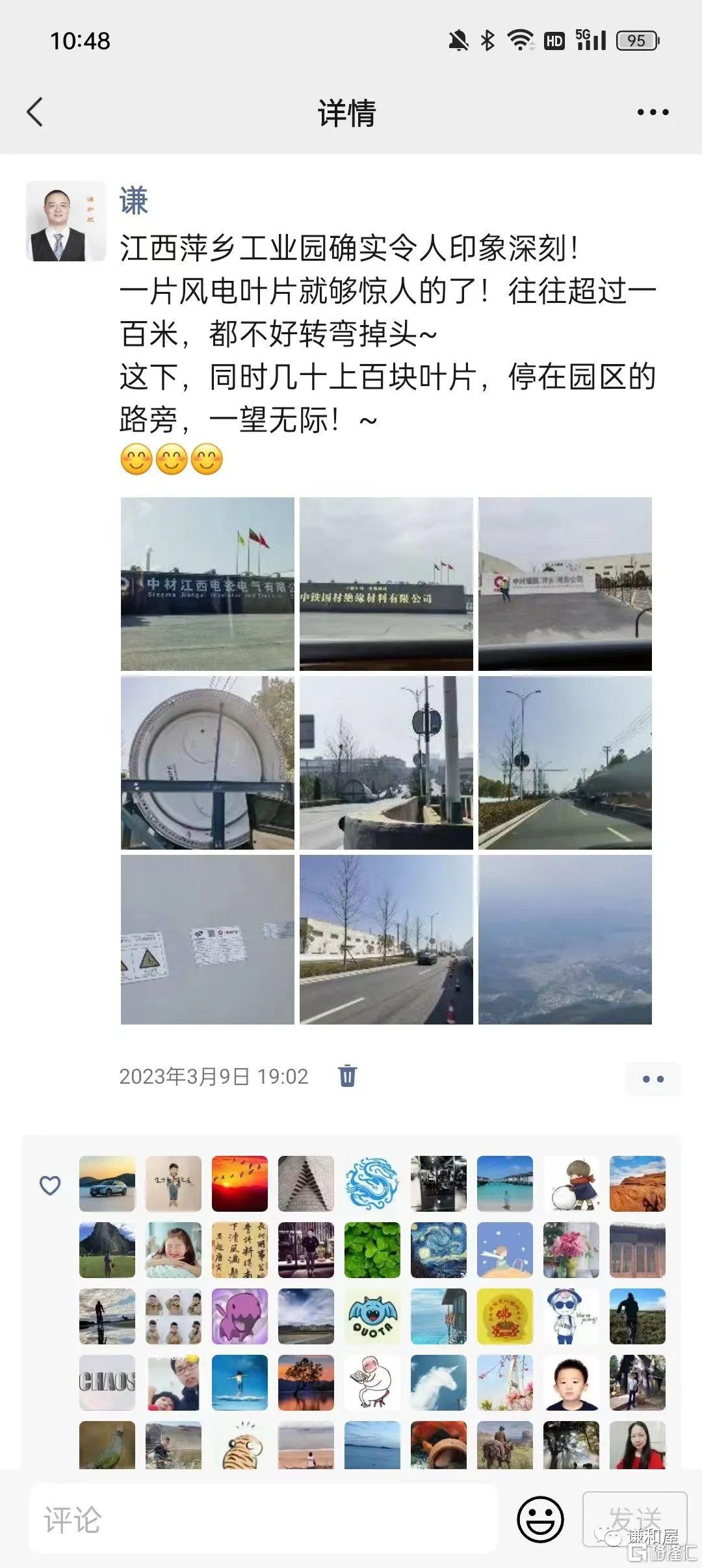Open the 中材江西电瓷电气 sign photo

click(x=207, y=583)
